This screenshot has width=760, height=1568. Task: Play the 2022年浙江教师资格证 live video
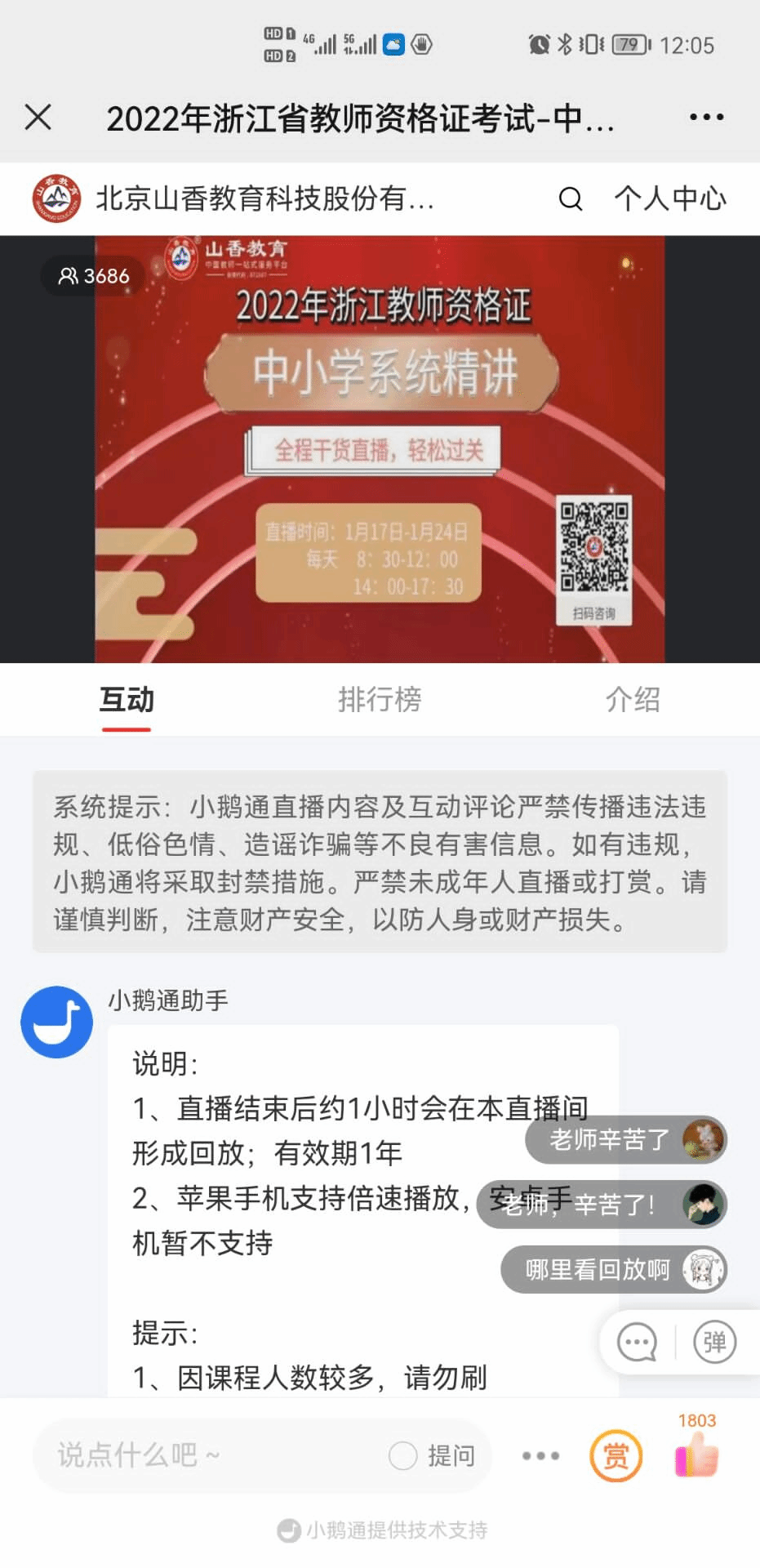coord(380,449)
